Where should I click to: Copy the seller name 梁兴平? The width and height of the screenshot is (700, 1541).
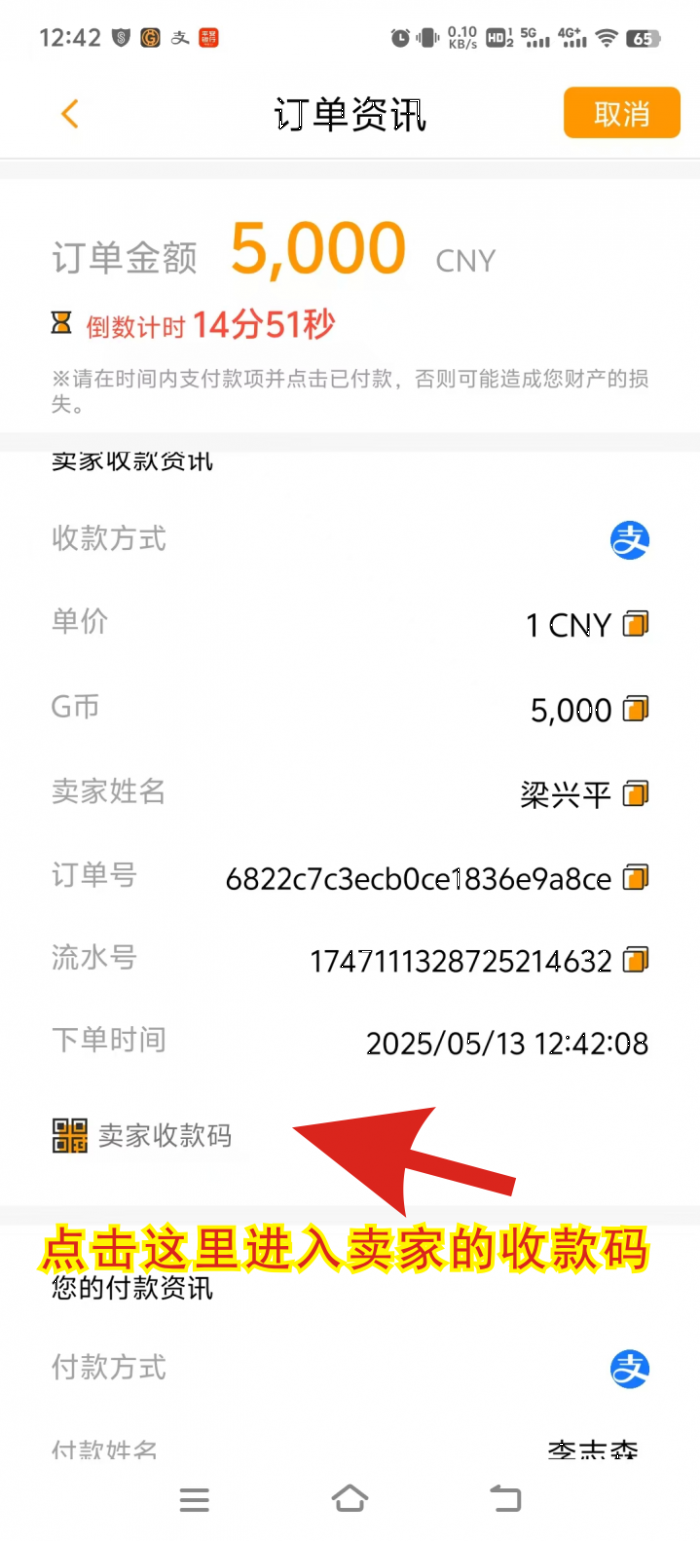[635, 794]
